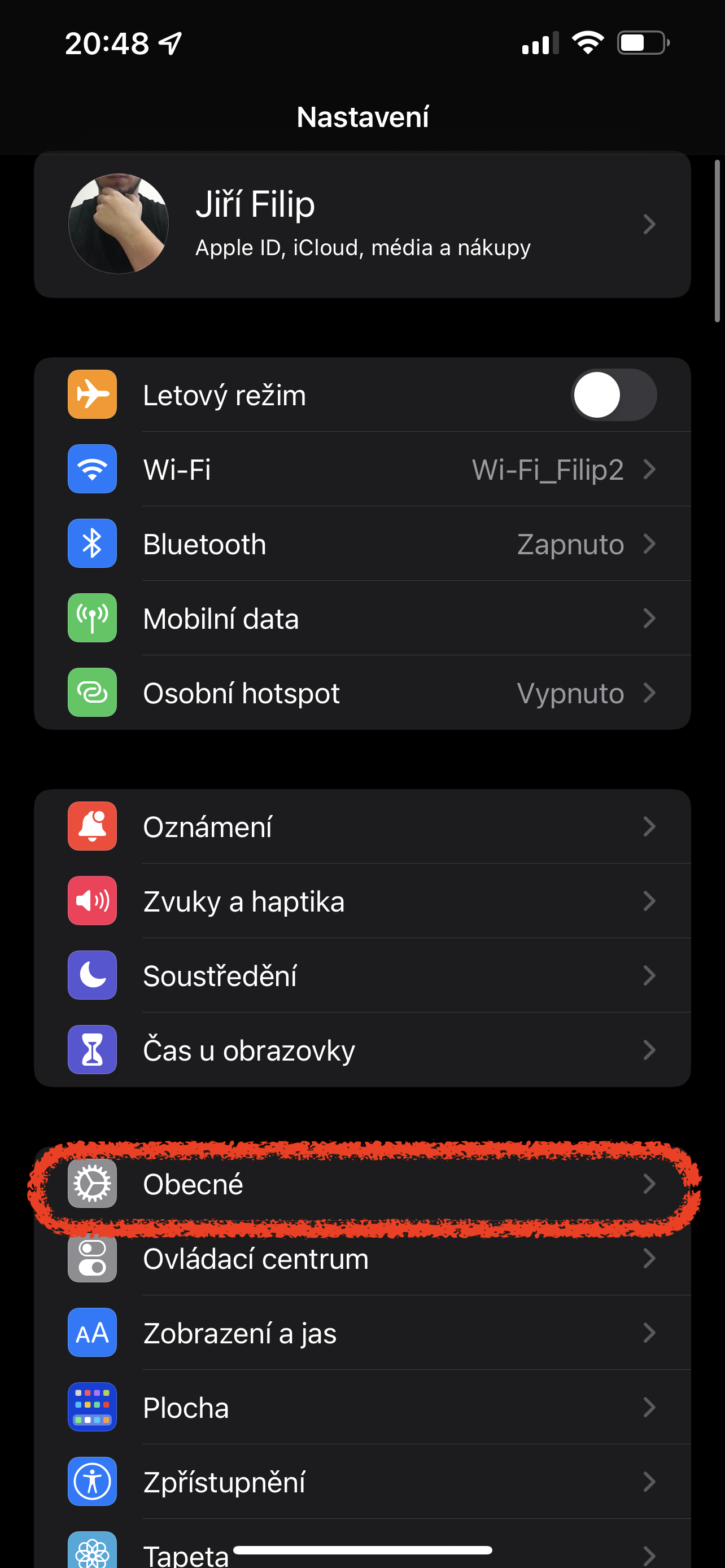Open Zpřístupnění settings
725x1568 pixels.
(362, 1482)
